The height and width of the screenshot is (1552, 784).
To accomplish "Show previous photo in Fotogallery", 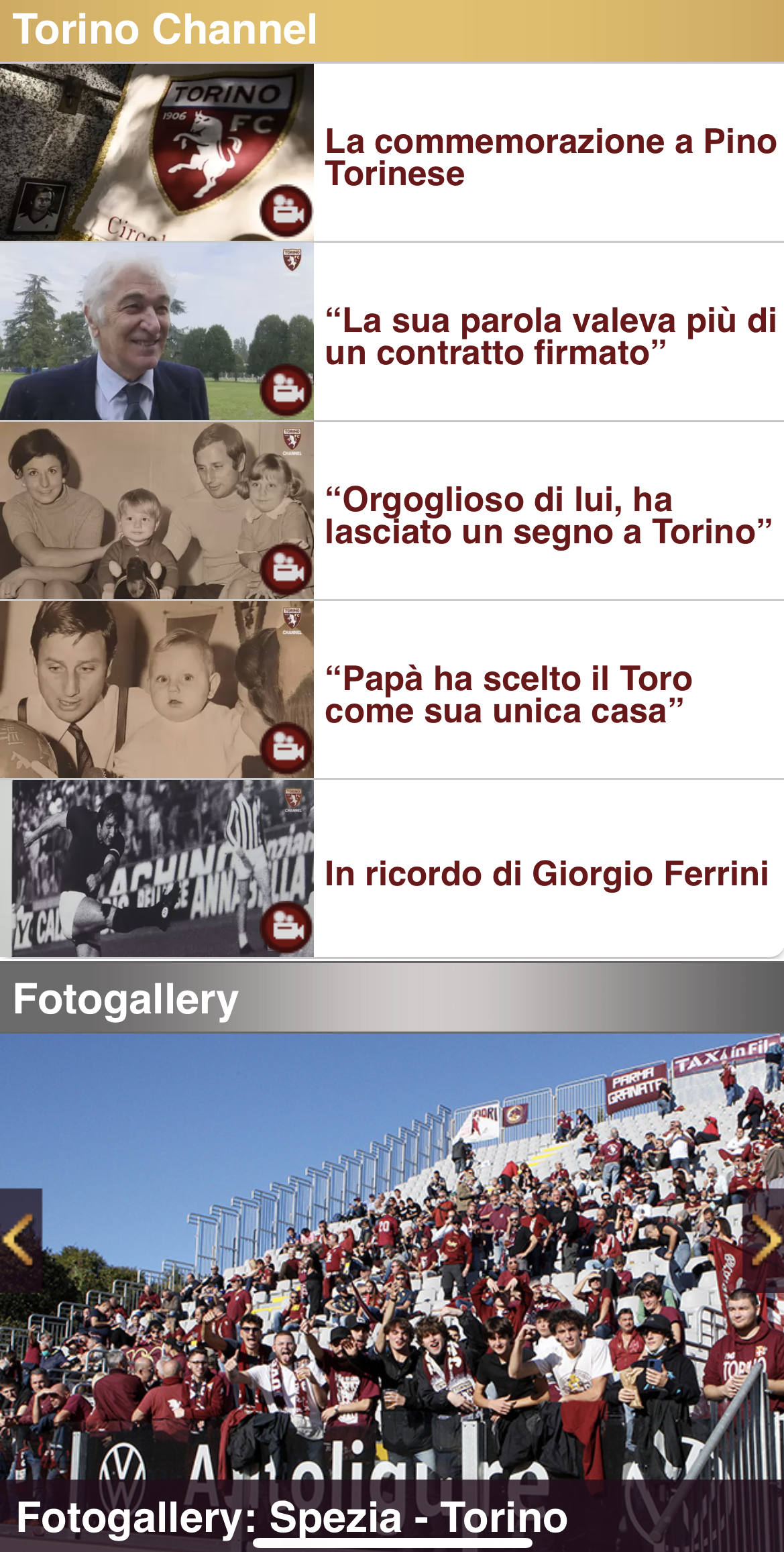I will pos(20,1240).
